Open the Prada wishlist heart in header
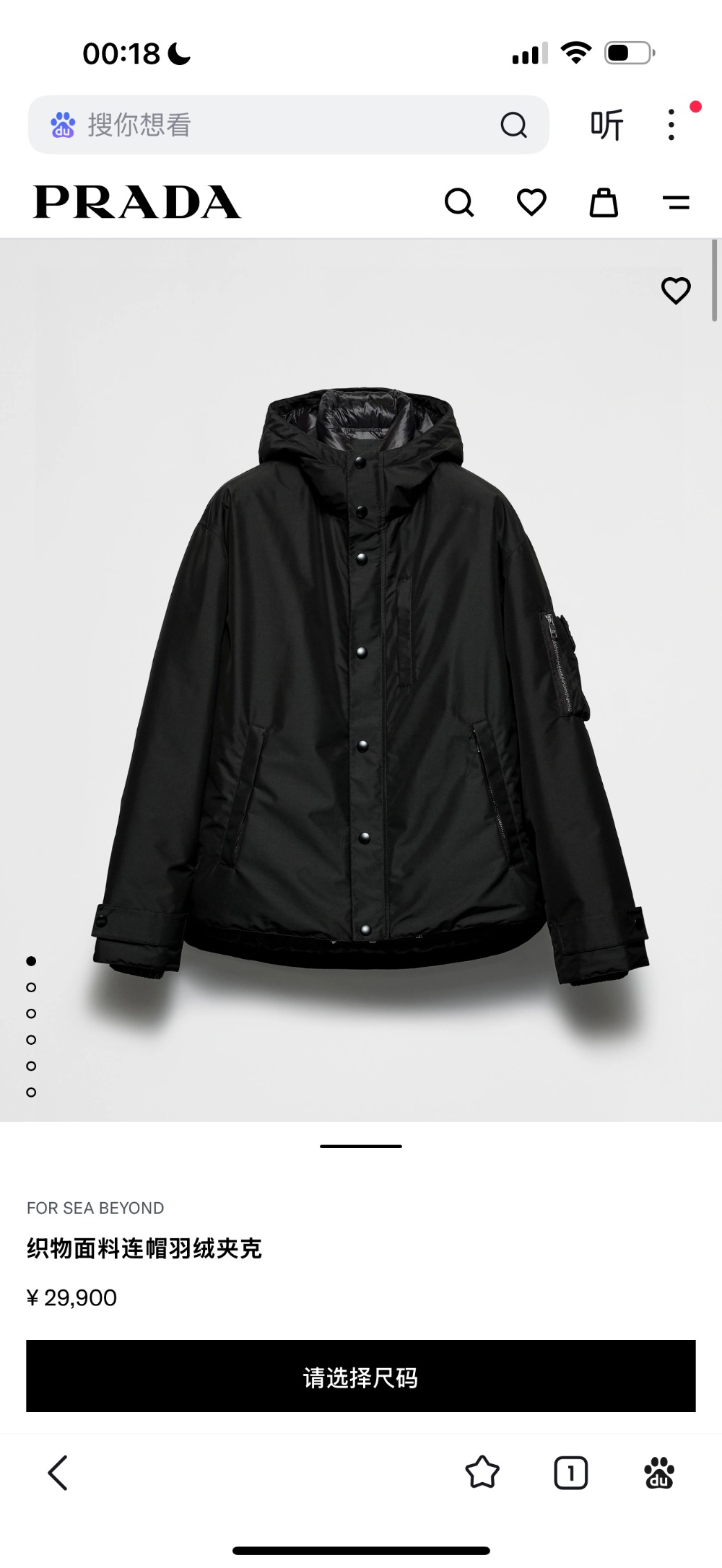The image size is (722, 1568). click(x=531, y=203)
